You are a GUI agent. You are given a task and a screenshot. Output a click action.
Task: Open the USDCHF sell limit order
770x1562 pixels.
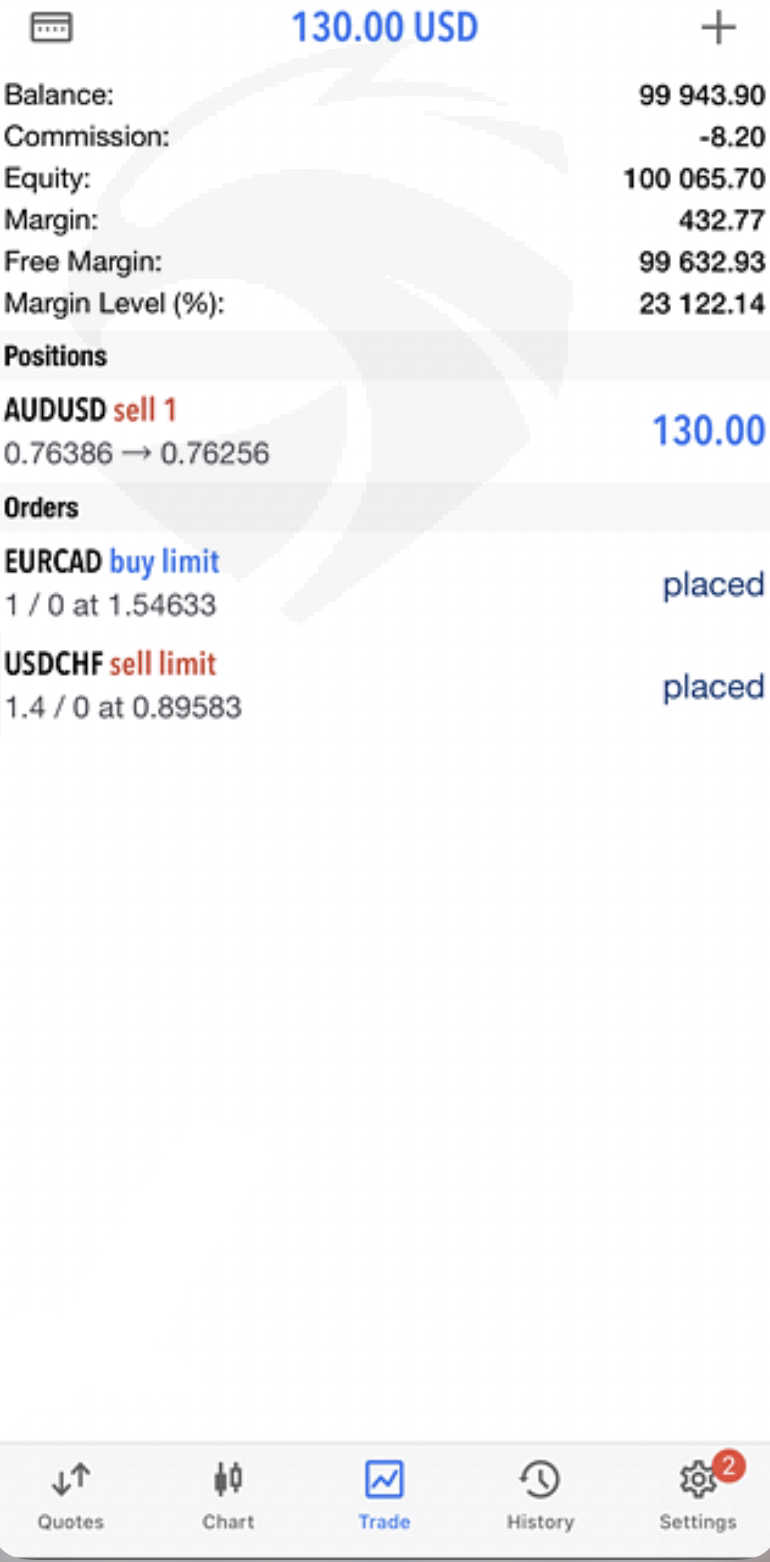pyautogui.click(x=385, y=685)
